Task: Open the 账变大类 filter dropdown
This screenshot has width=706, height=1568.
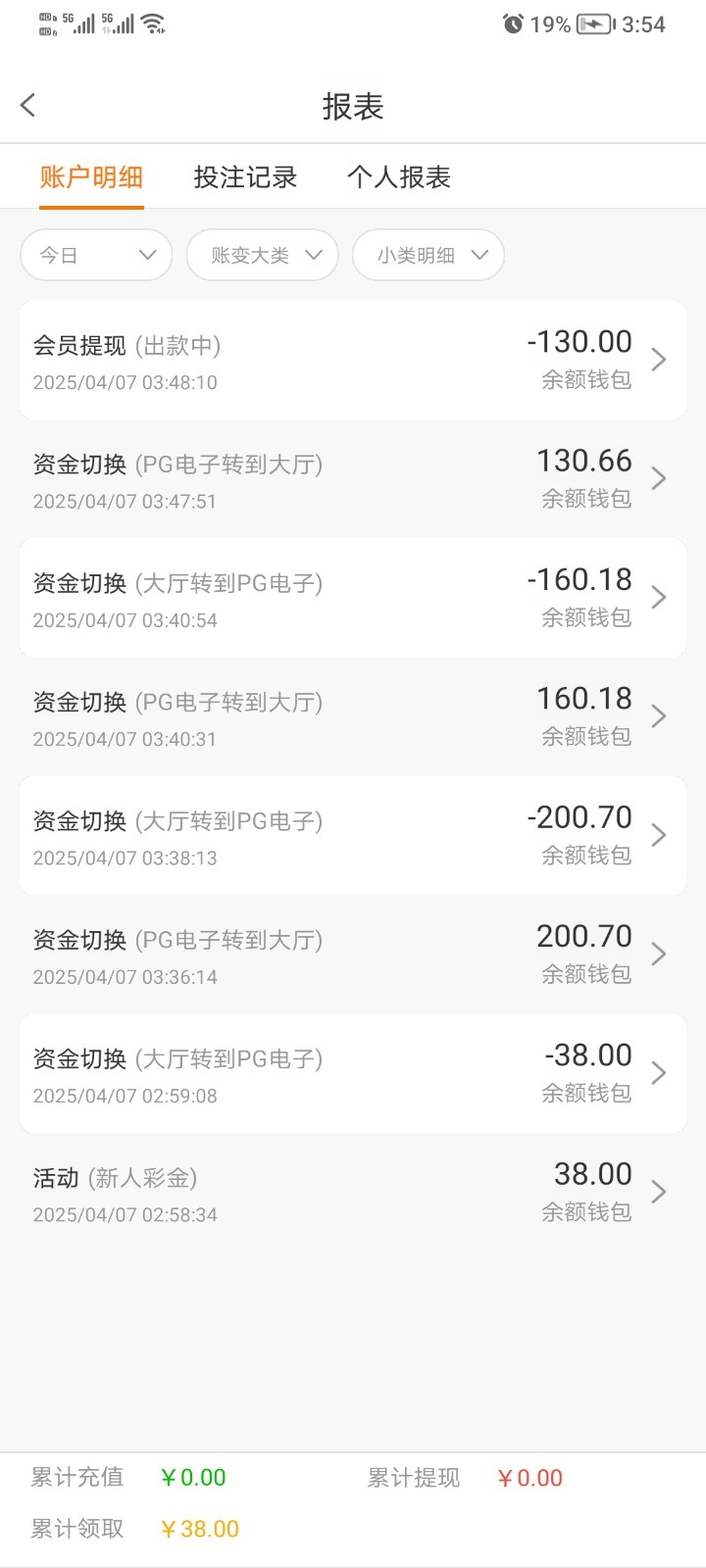Action: [x=263, y=255]
